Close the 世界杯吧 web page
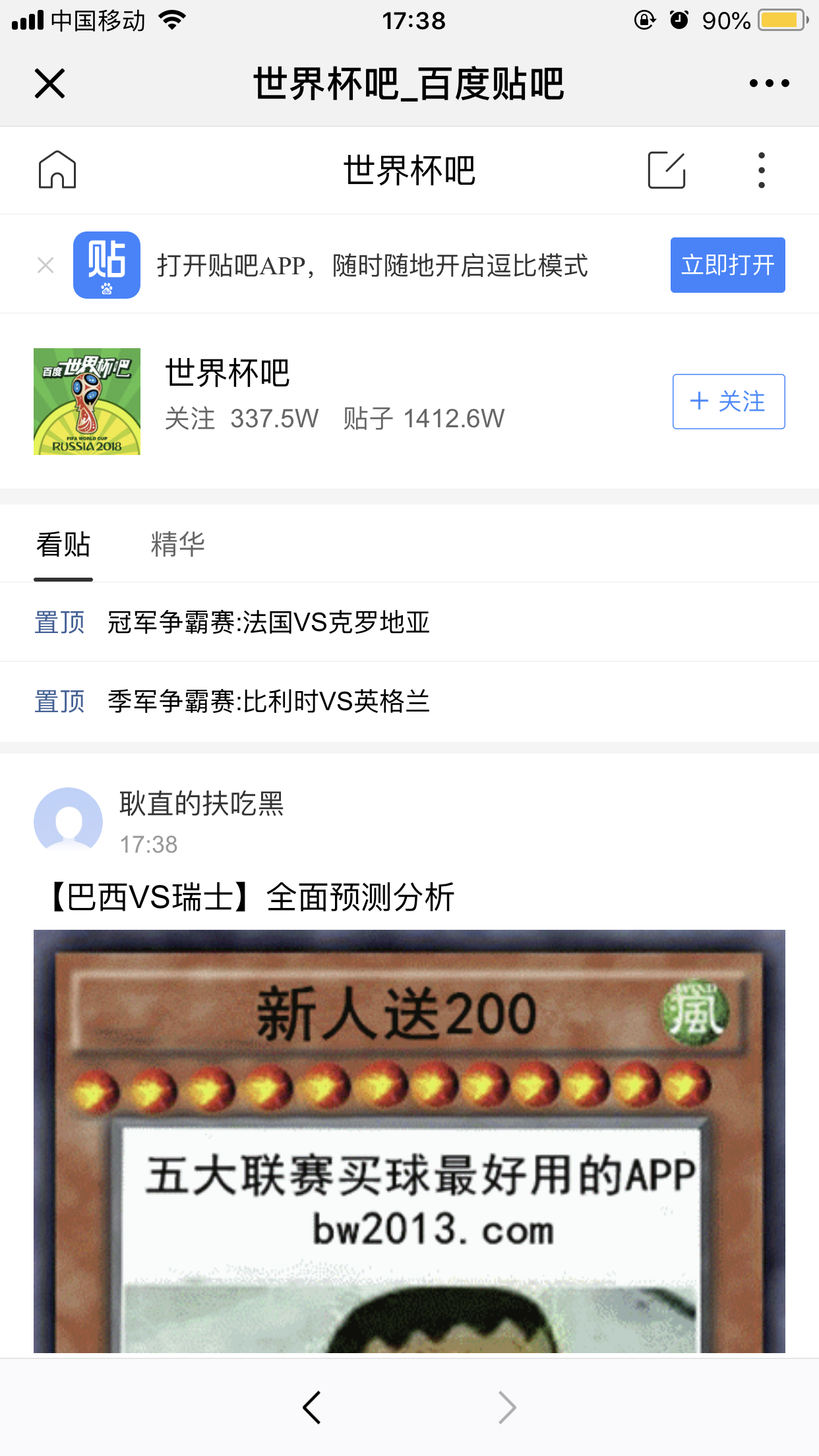The image size is (819, 1456). (x=49, y=84)
